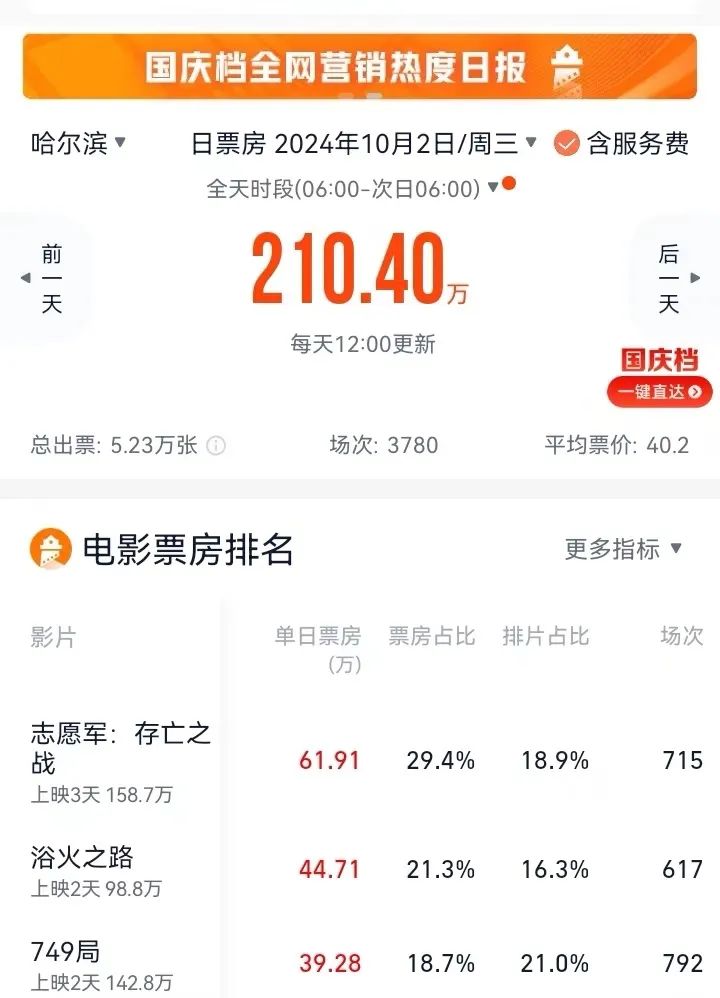
Task: Open the 国庆档全网营销热度日报 banner
Action: point(360,67)
